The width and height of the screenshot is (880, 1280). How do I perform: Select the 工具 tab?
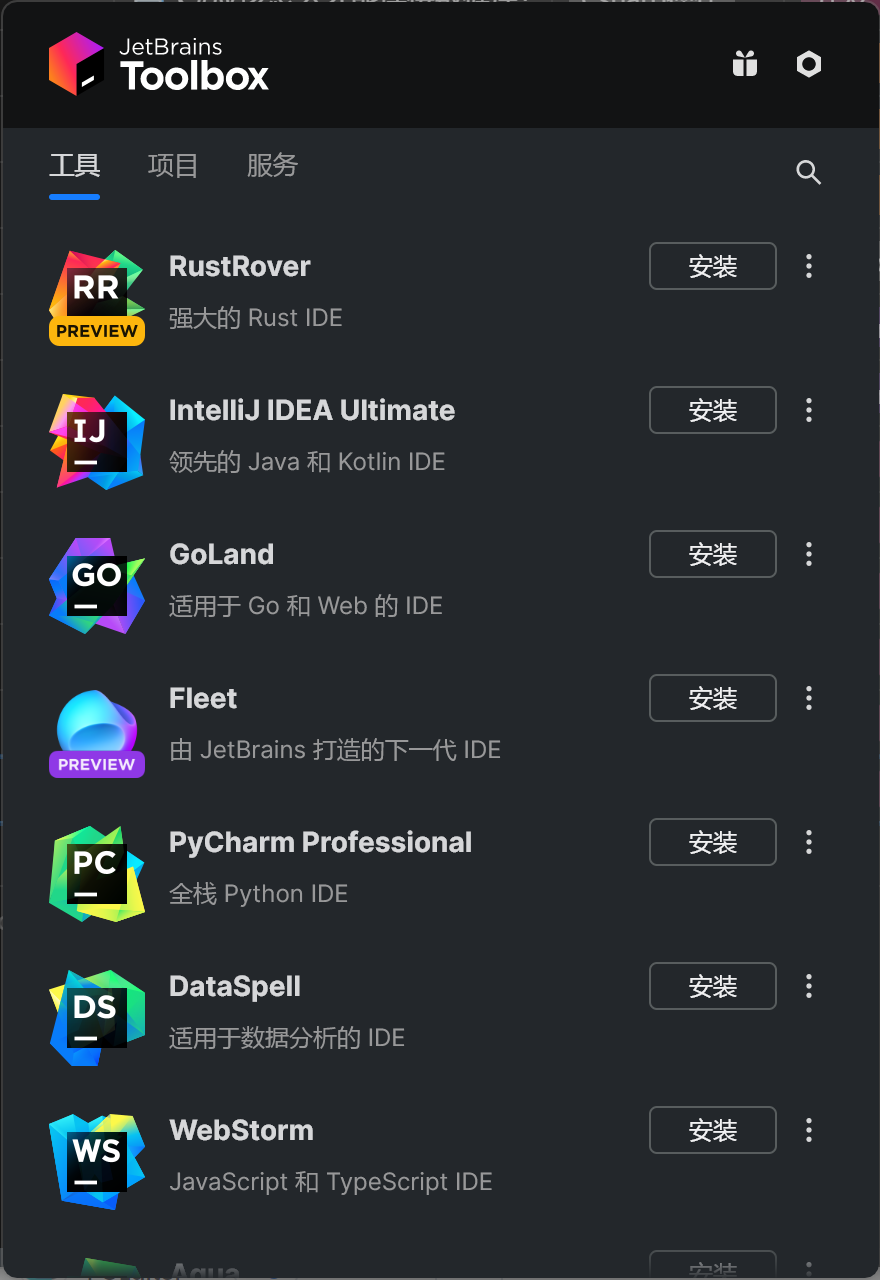pyautogui.click(x=75, y=166)
